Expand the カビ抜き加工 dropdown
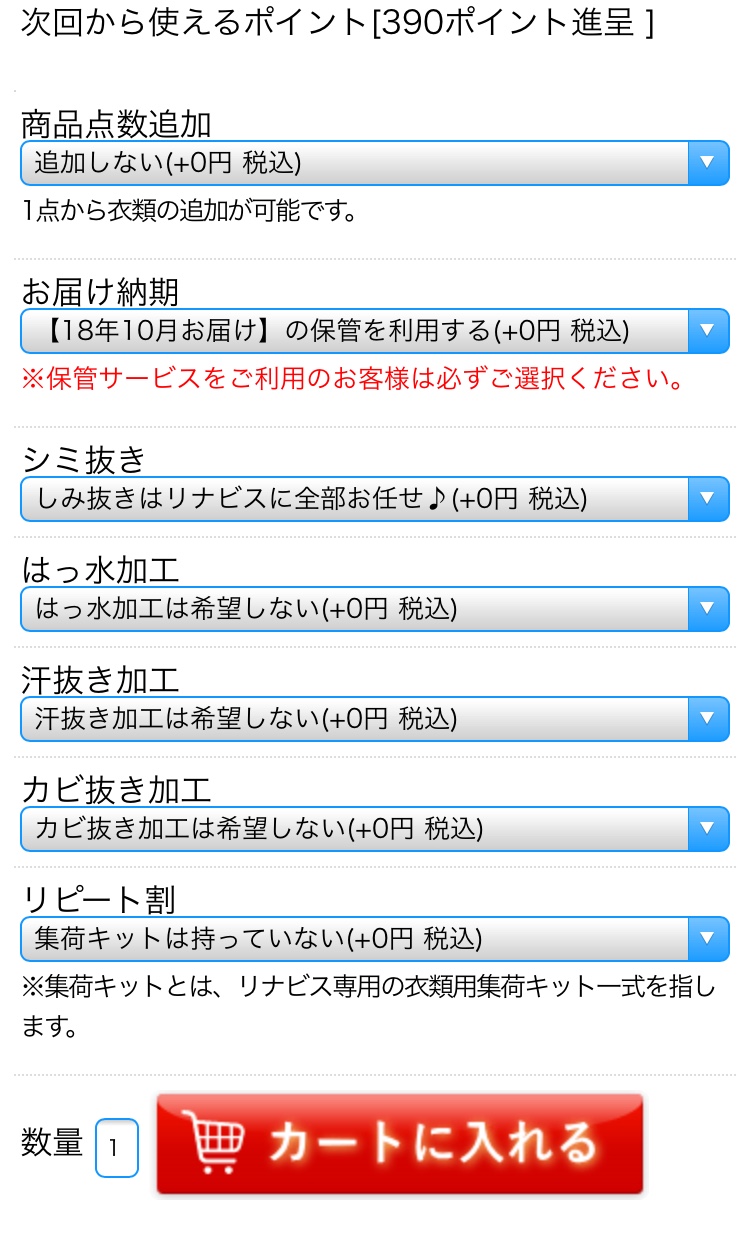Viewport: 750px width, 1234px height. click(375, 829)
